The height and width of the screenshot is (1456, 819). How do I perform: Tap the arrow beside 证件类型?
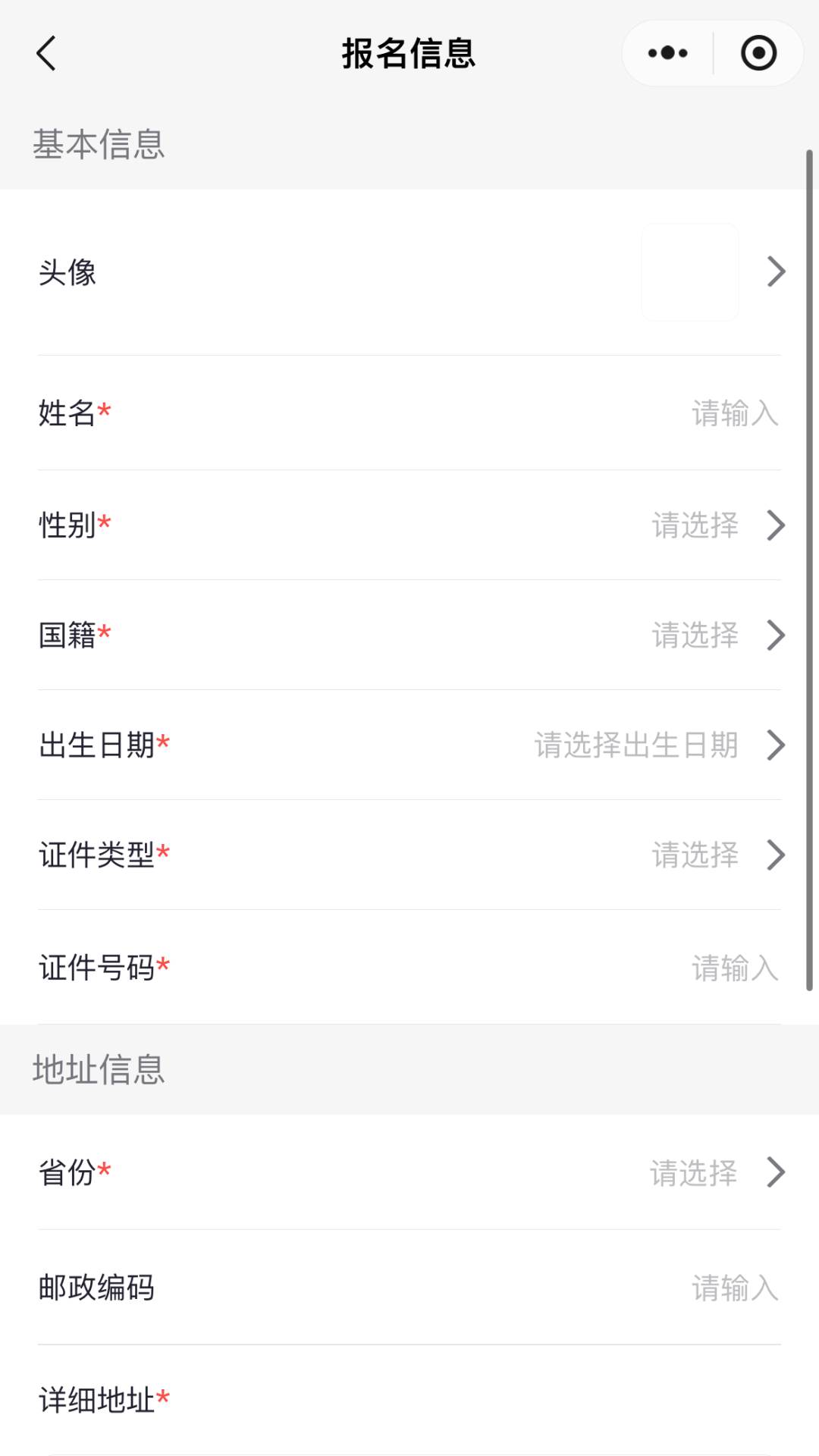(x=775, y=855)
